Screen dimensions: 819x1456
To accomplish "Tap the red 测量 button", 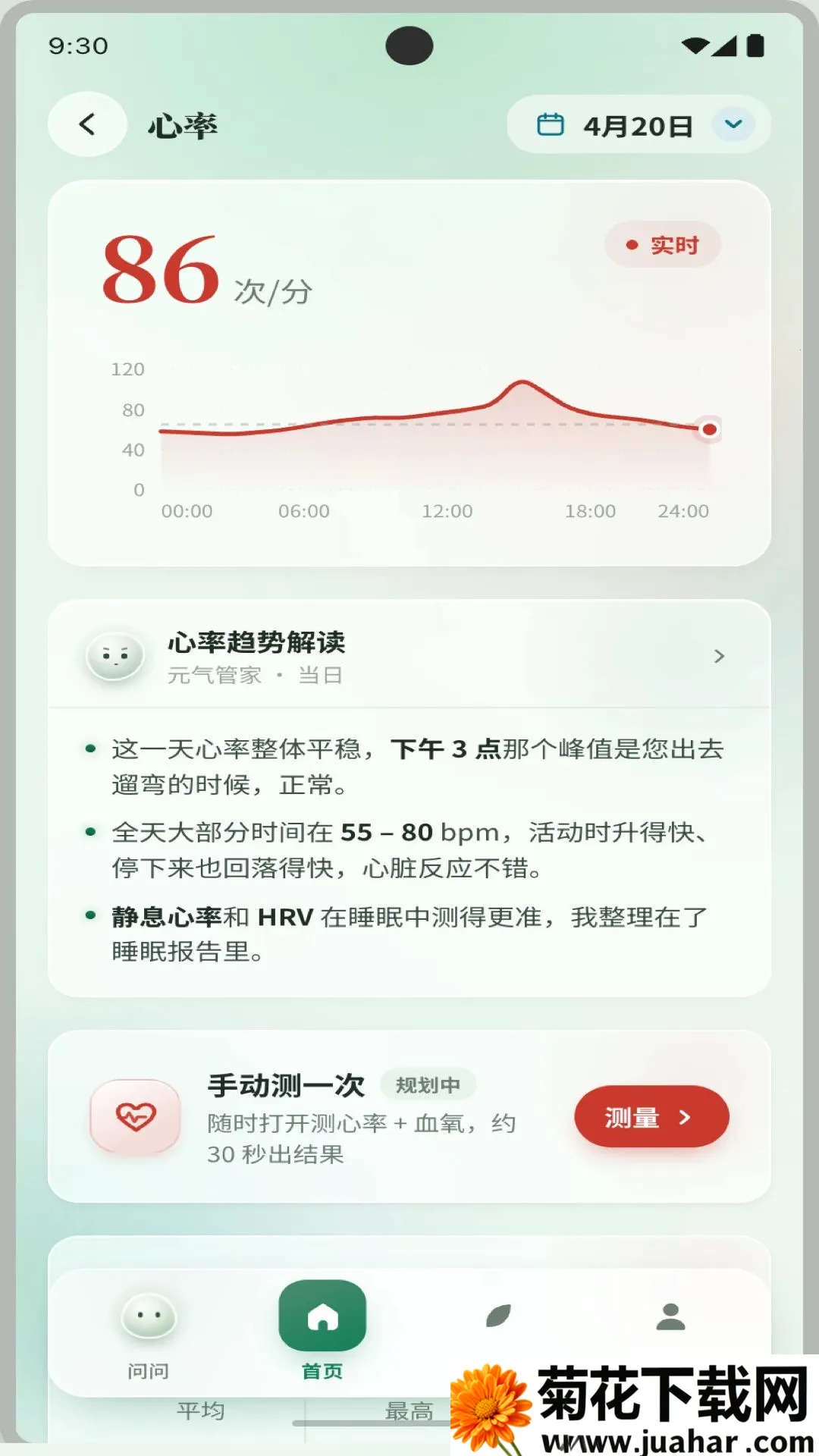I will [x=651, y=1116].
